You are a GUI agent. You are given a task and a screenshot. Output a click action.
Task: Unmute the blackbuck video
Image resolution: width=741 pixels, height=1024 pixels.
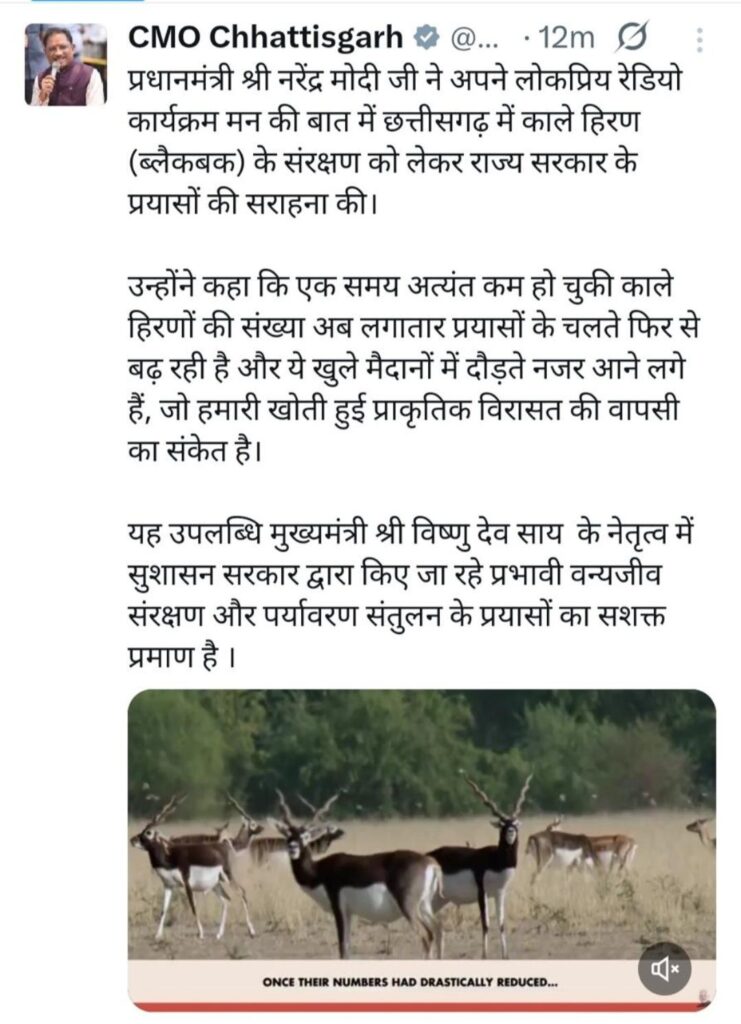coord(665,967)
